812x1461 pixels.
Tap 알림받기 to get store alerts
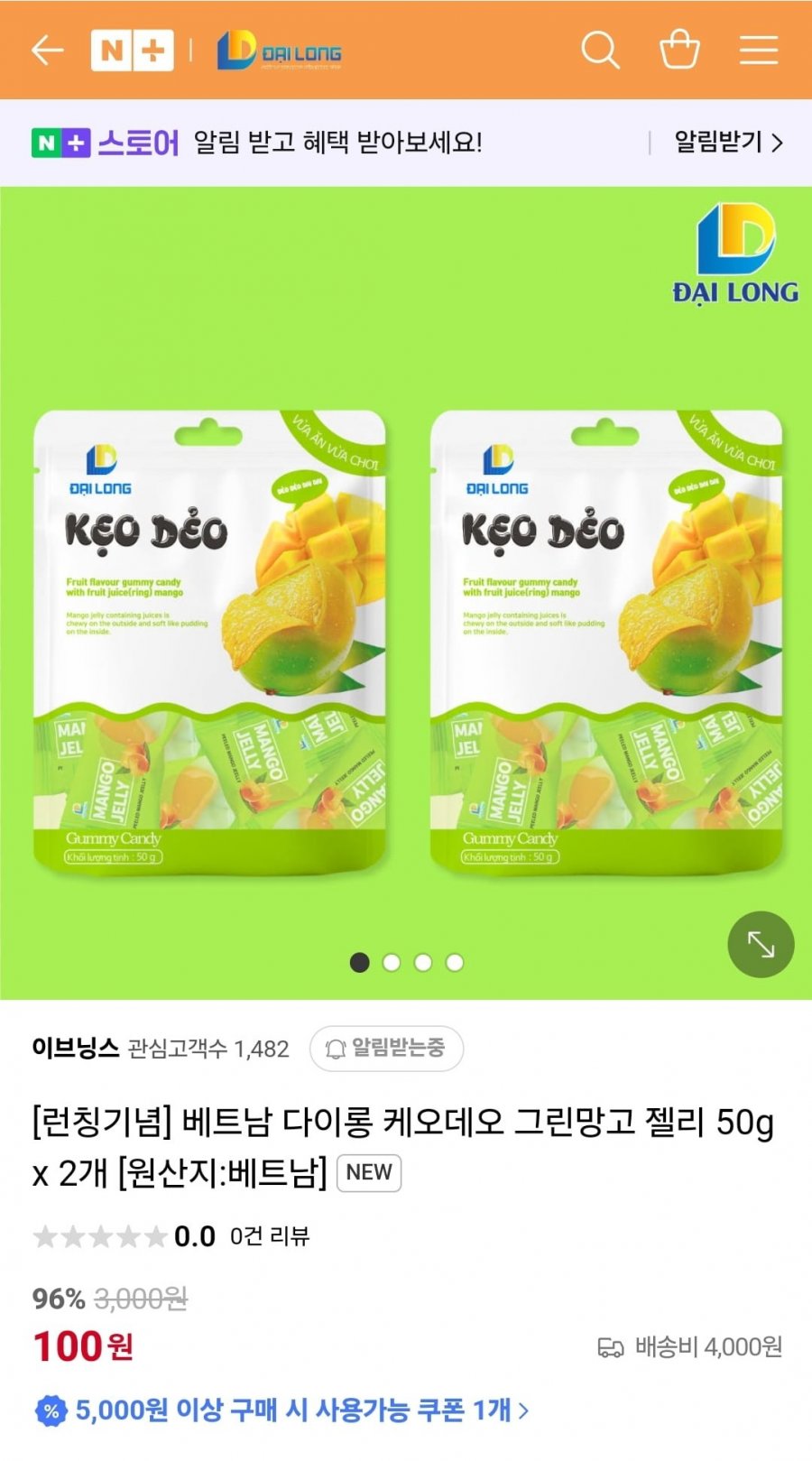tap(728, 143)
